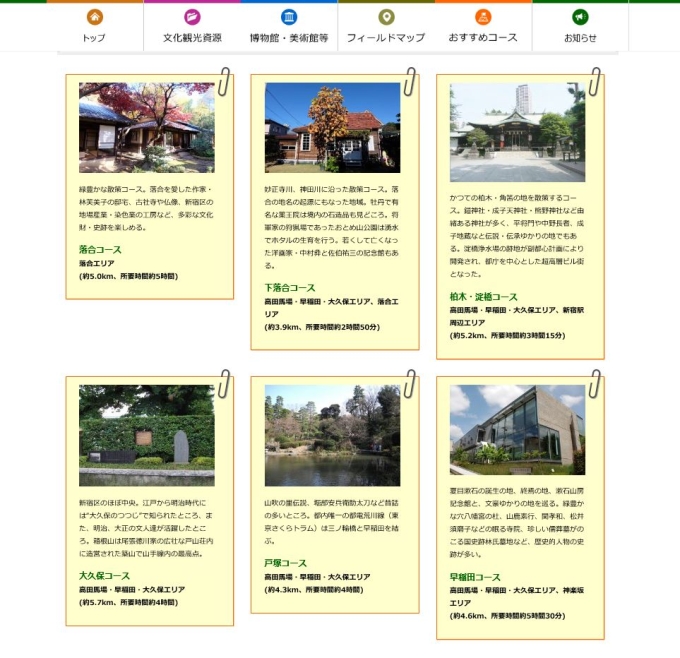680x658 pixels.
Task: Open the 大久保コース link
Action: tap(104, 576)
